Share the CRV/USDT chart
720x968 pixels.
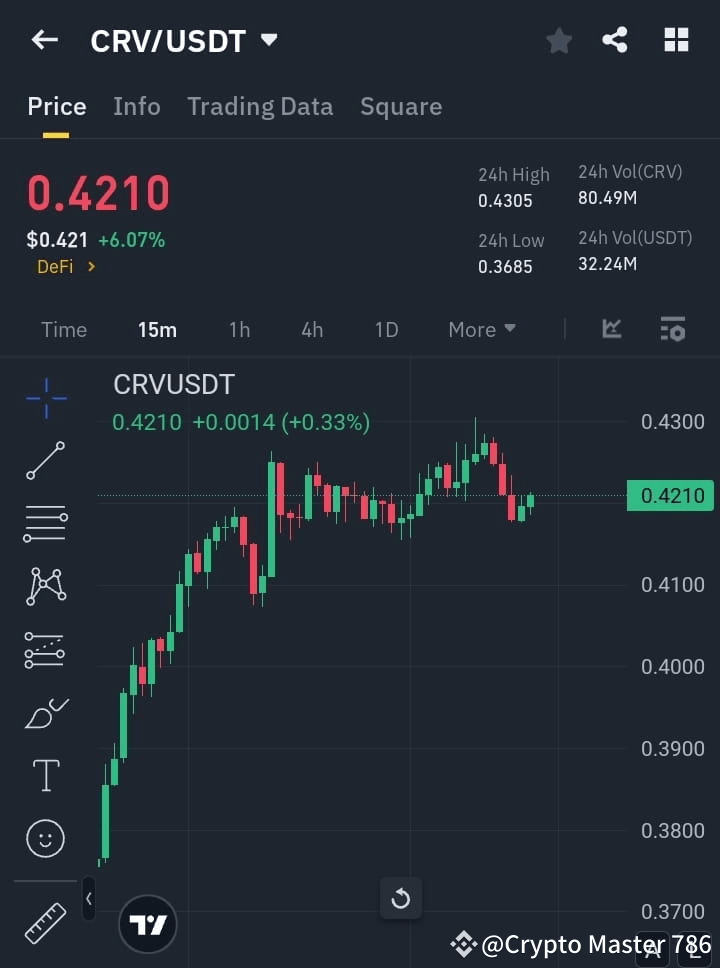(615, 40)
